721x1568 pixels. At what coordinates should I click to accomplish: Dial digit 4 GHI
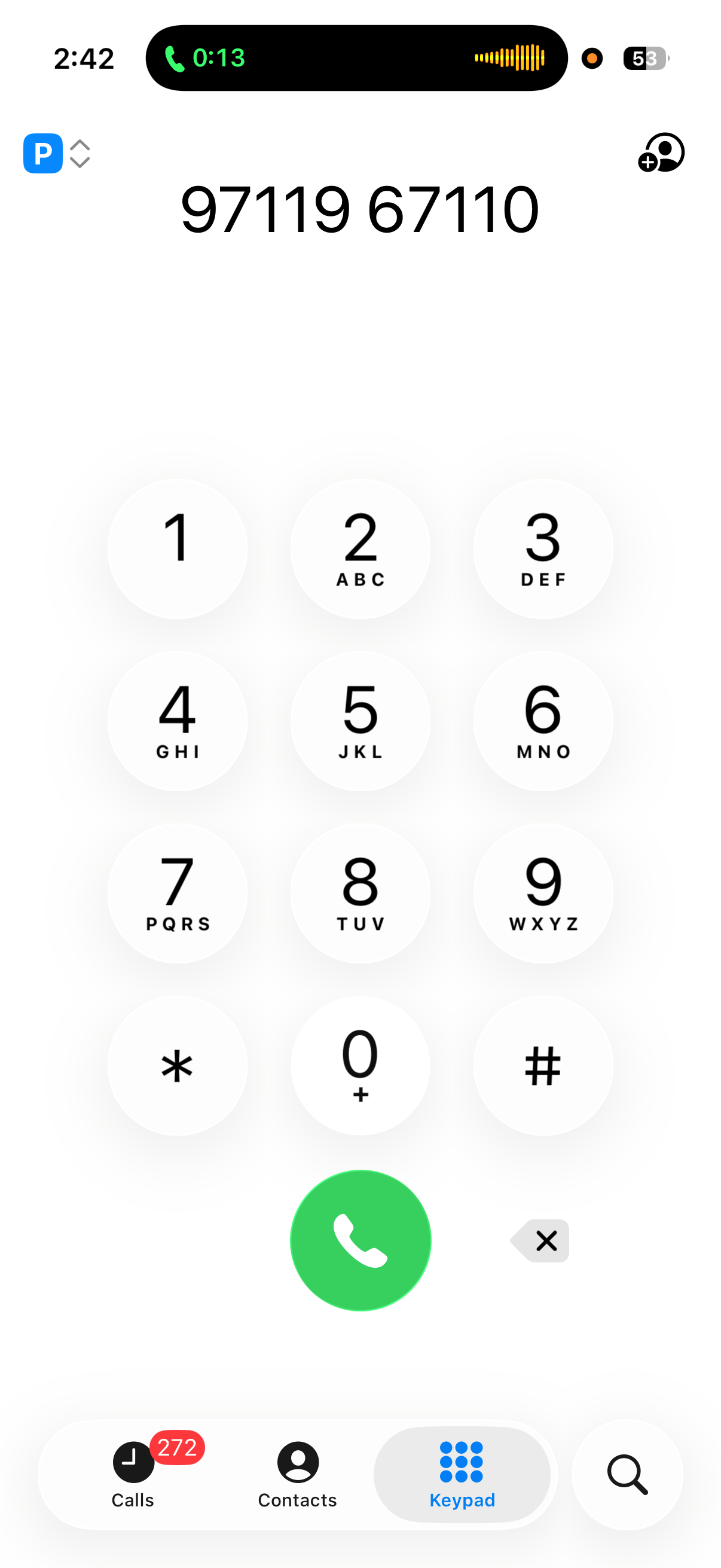[177, 721]
